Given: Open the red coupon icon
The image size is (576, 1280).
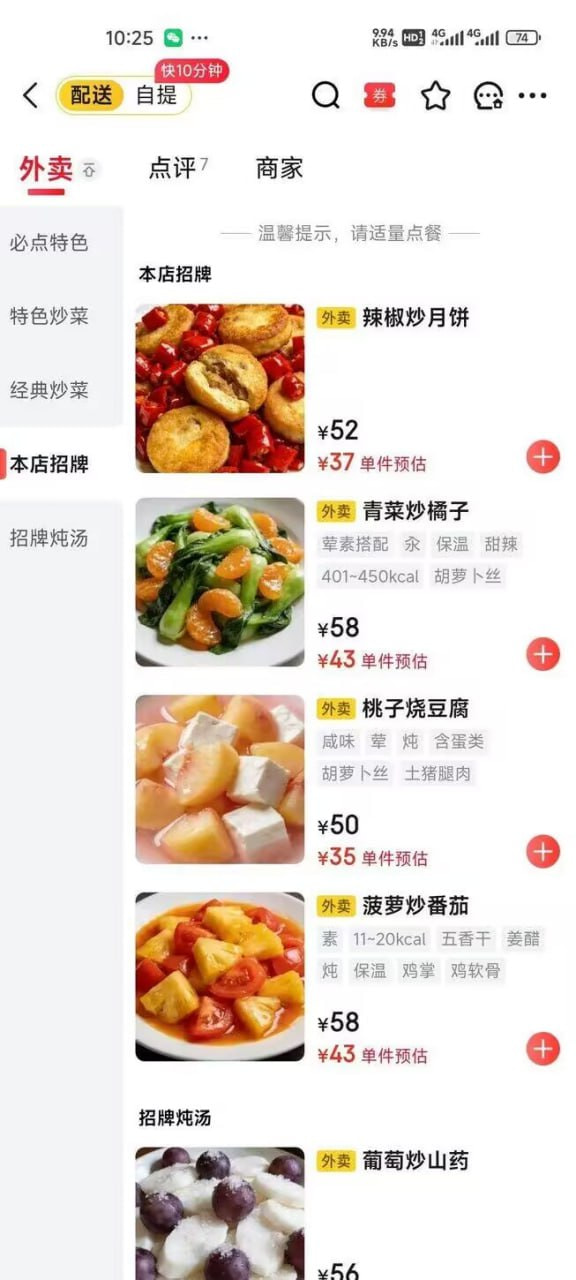Looking at the screenshot, I should tap(380, 96).
